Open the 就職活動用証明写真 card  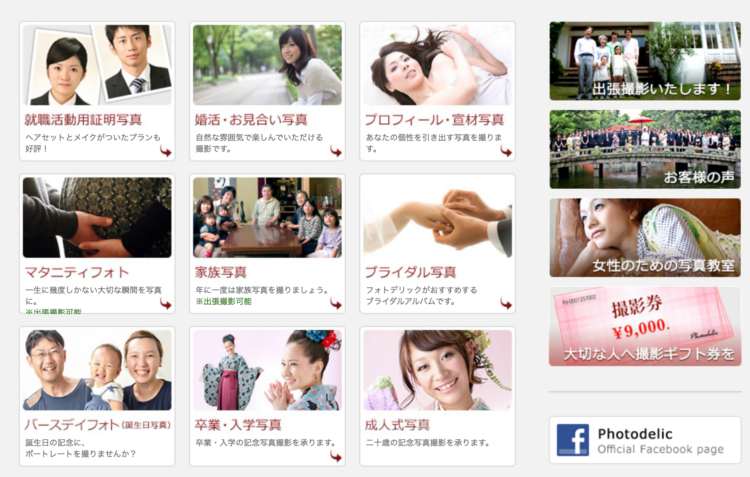97,91
